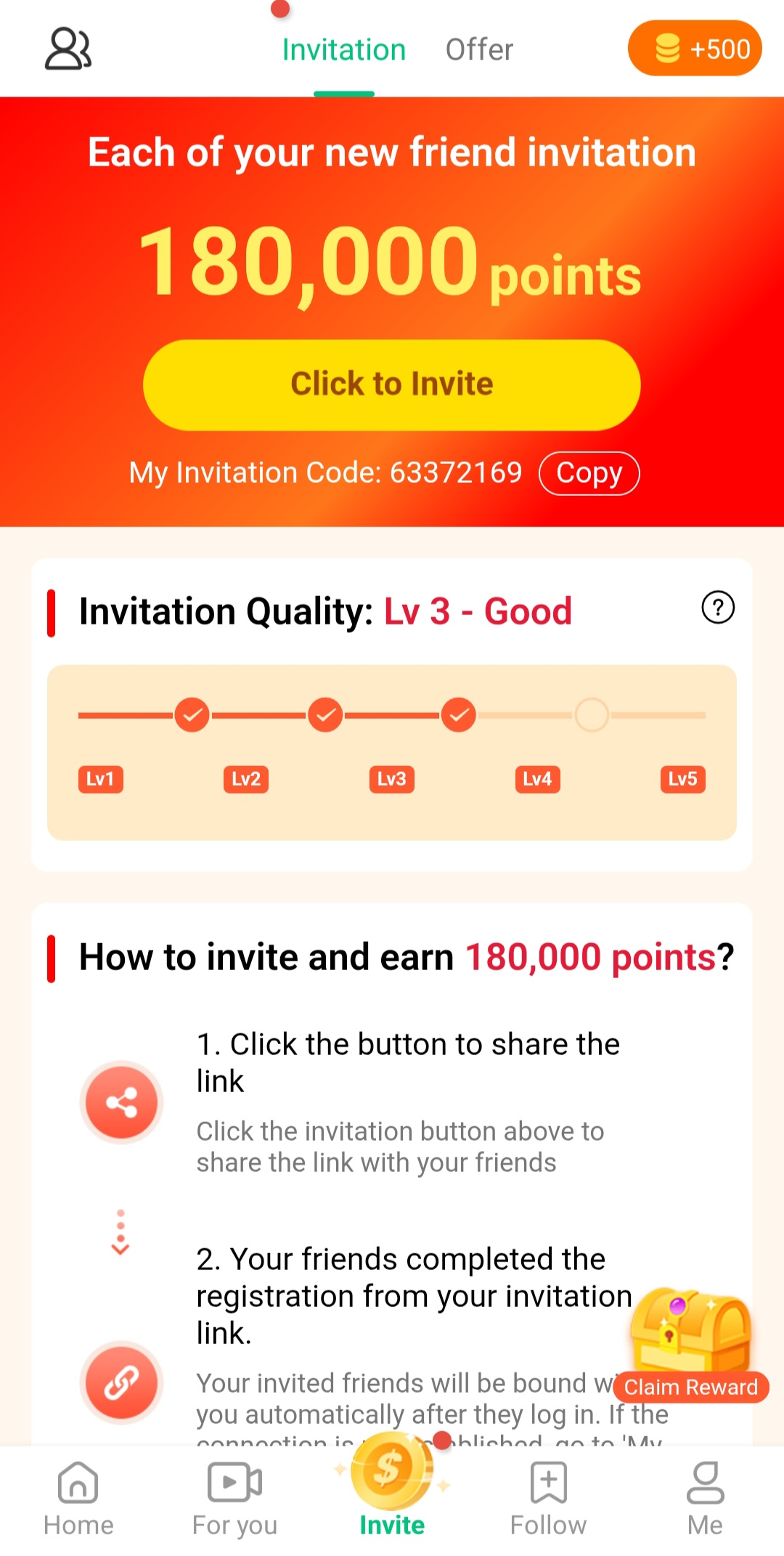Open Invitation Quality help question mark
The height and width of the screenshot is (1556, 784).
click(x=718, y=608)
